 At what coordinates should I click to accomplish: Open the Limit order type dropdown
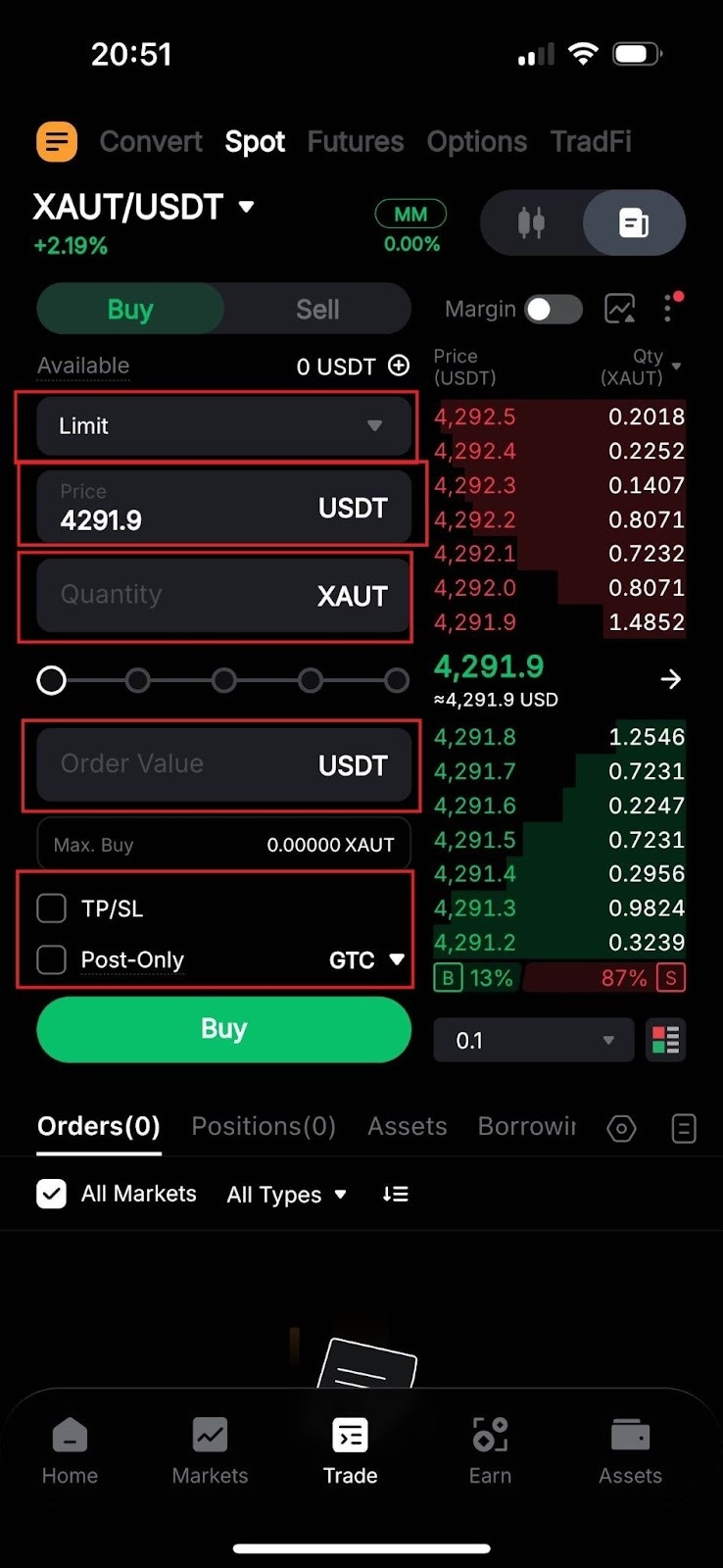(x=222, y=426)
